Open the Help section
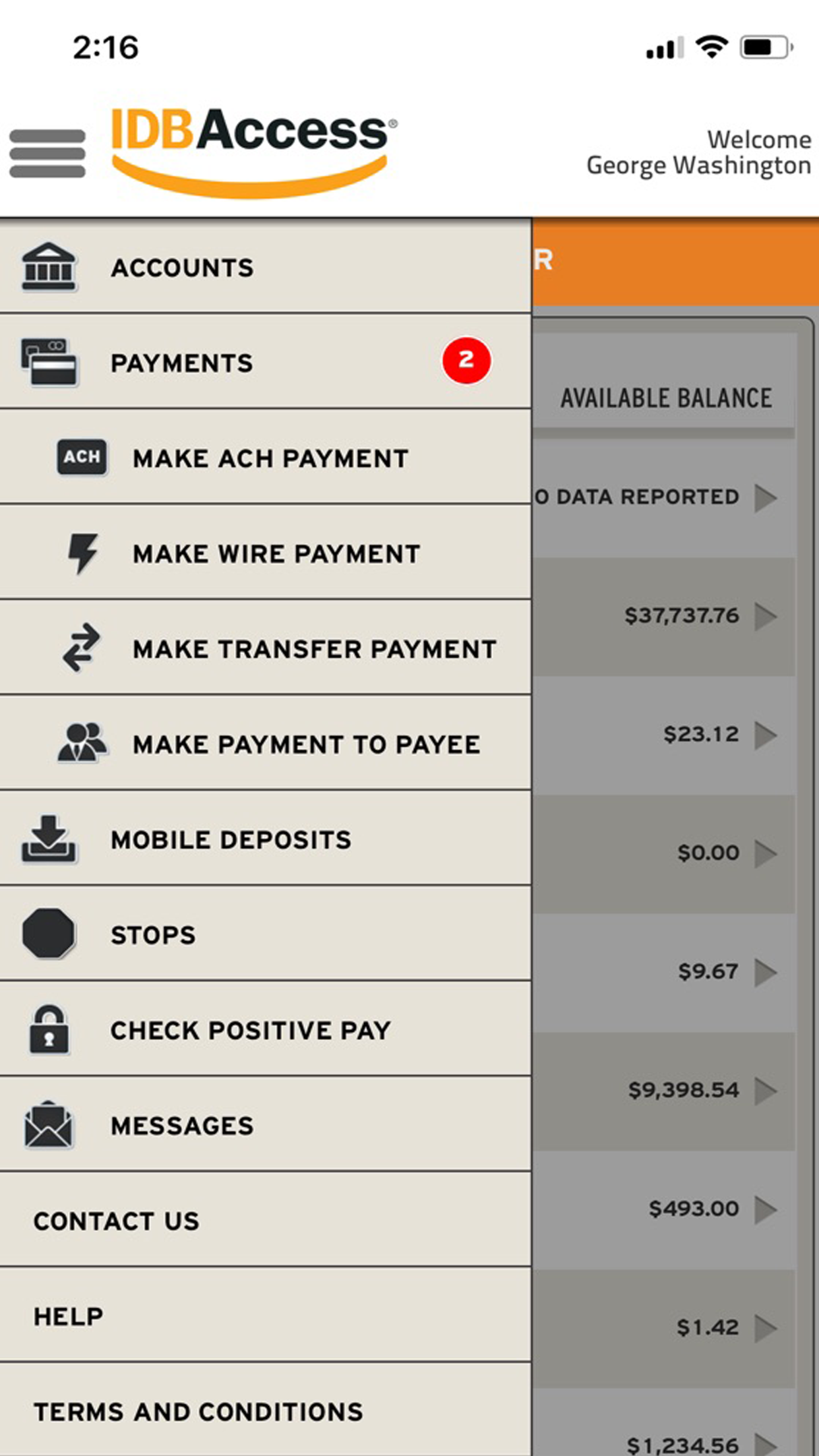Image resolution: width=819 pixels, height=1456 pixels. tap(69, 1316)
